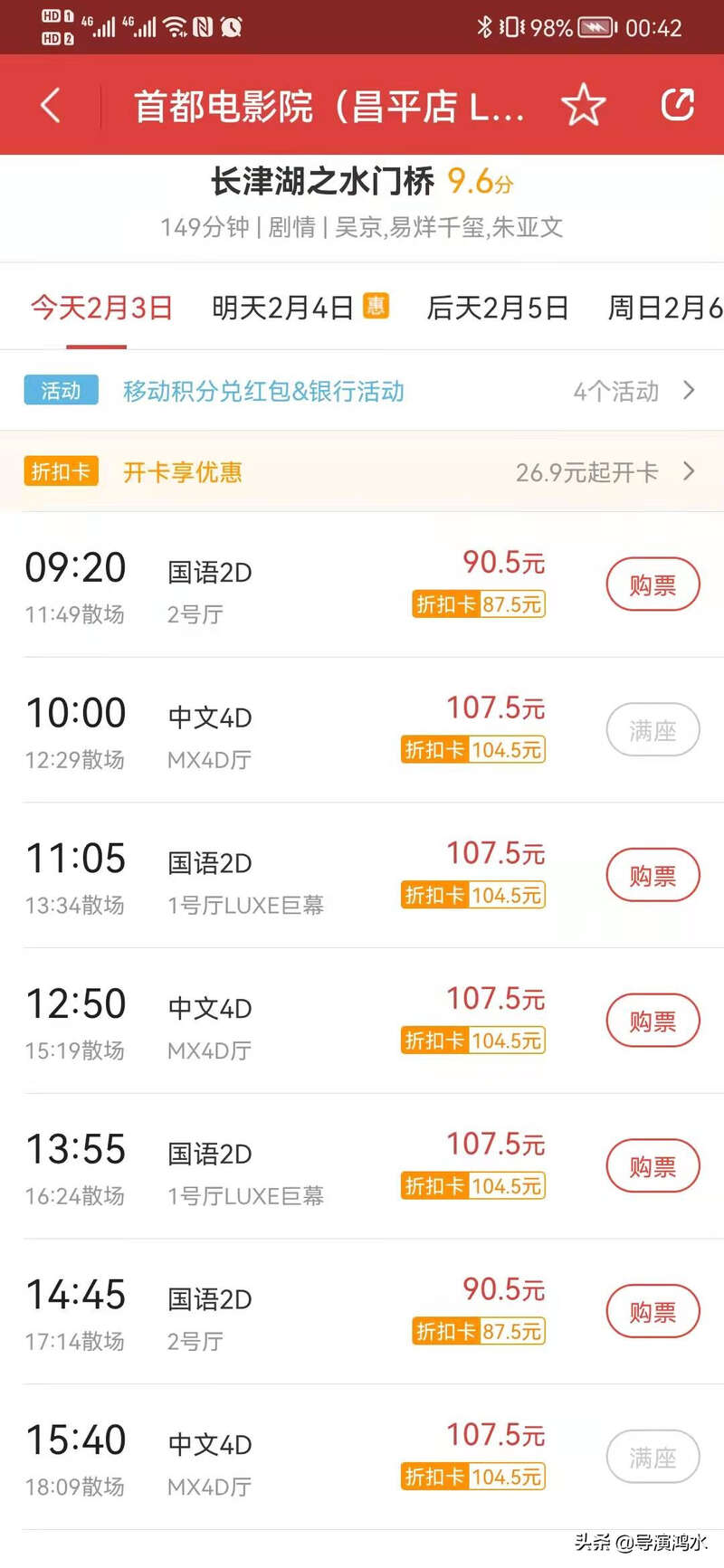Show today's 今天2月3日 showtimes
Screen dimensions: 724x1568
pyautogui.click(x=101, y=308)
